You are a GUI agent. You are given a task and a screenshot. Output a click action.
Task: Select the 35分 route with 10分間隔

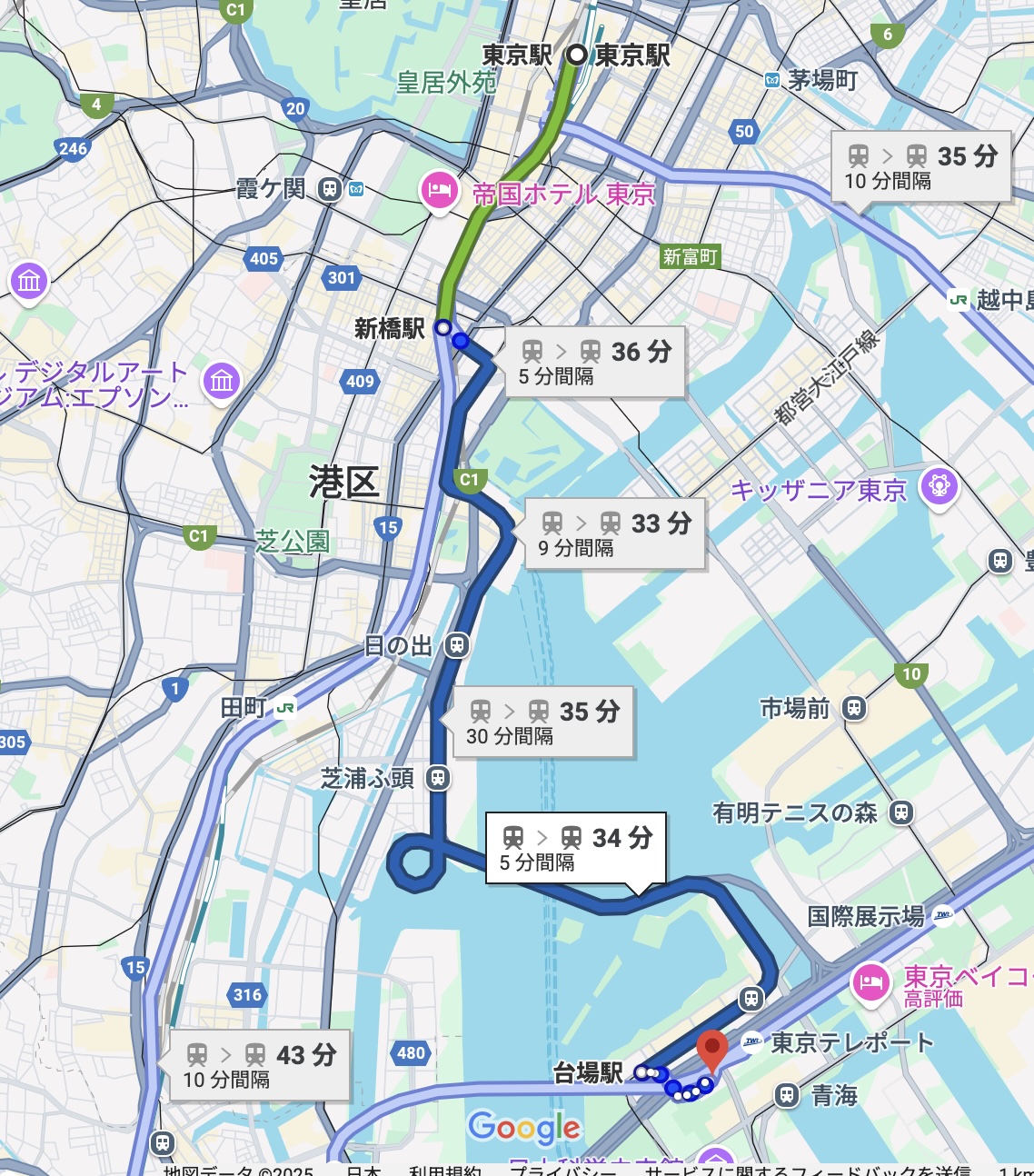[921, 167]
